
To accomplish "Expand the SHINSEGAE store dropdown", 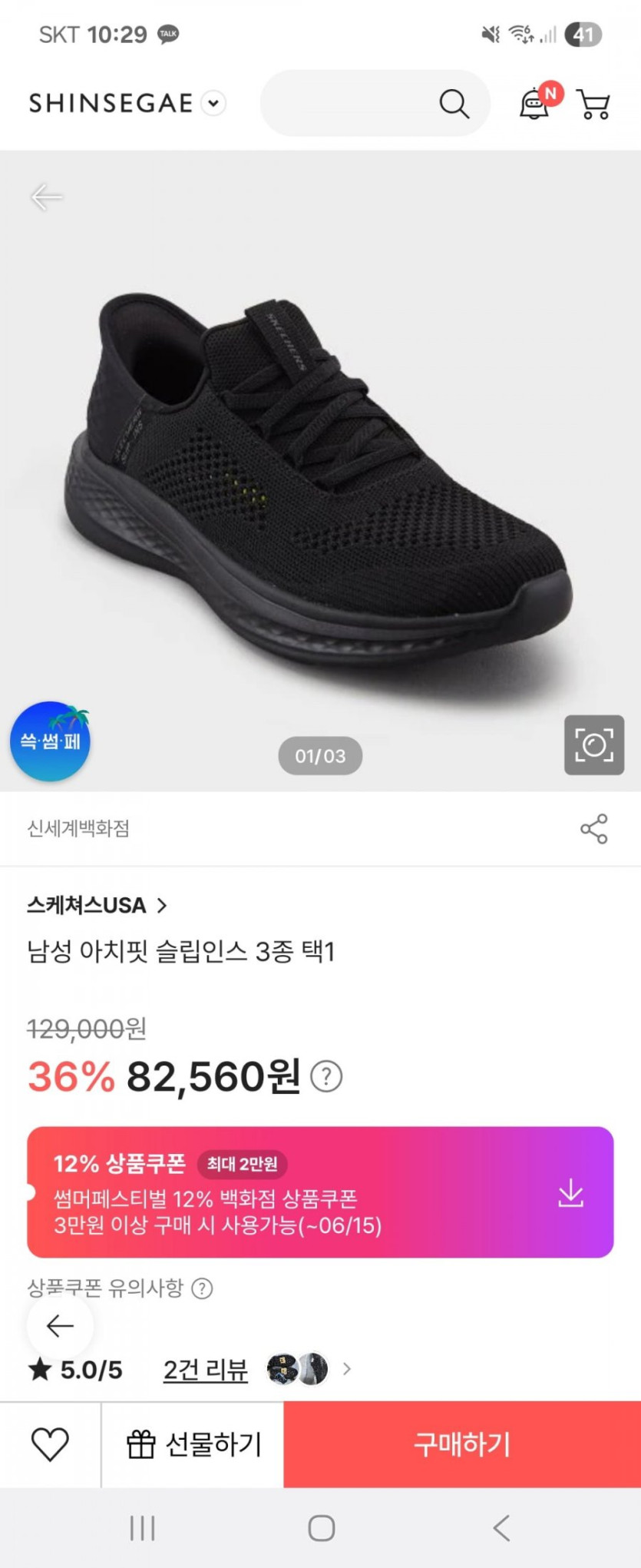I will pos(213,103).
